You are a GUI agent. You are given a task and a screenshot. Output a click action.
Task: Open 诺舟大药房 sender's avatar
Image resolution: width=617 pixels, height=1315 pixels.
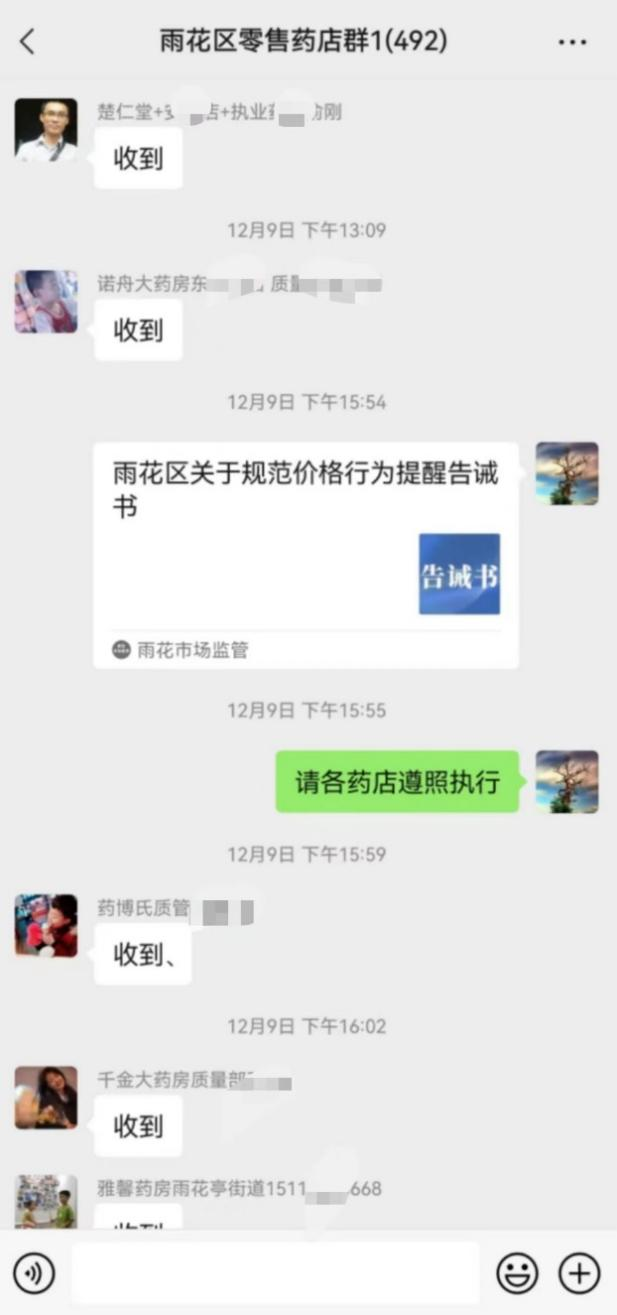[x=46, y=301]
